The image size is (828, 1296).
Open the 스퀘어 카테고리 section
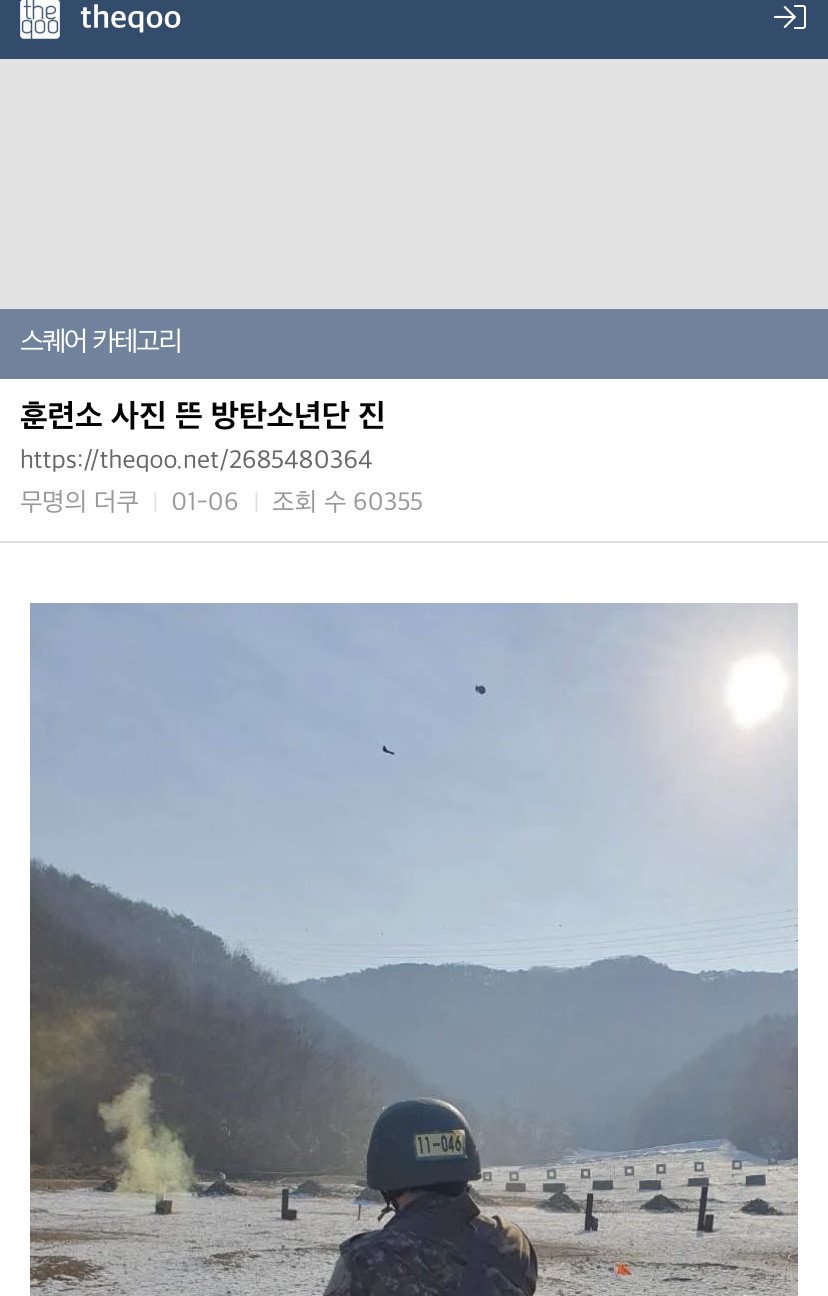click(x=101, y=342)
